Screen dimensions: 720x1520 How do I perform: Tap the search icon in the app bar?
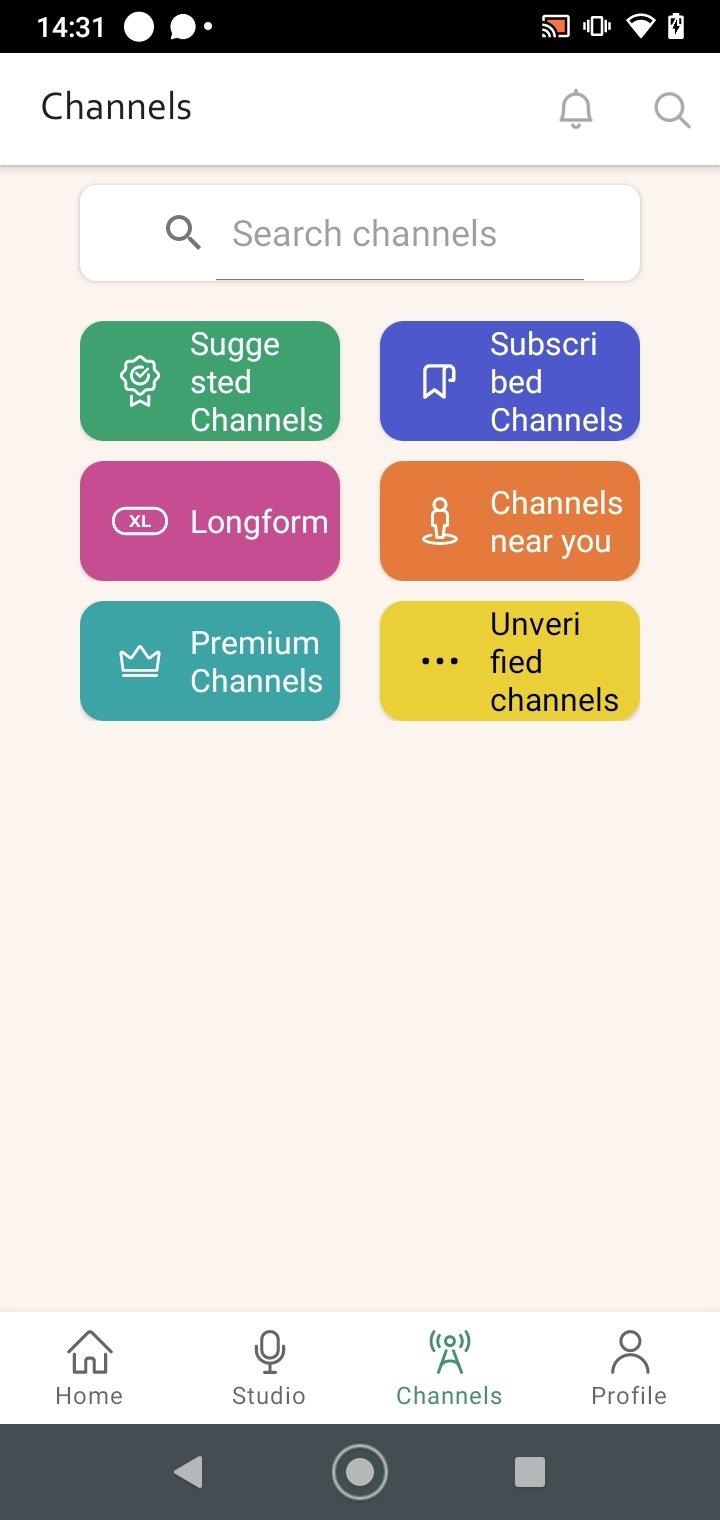(672, 109)
